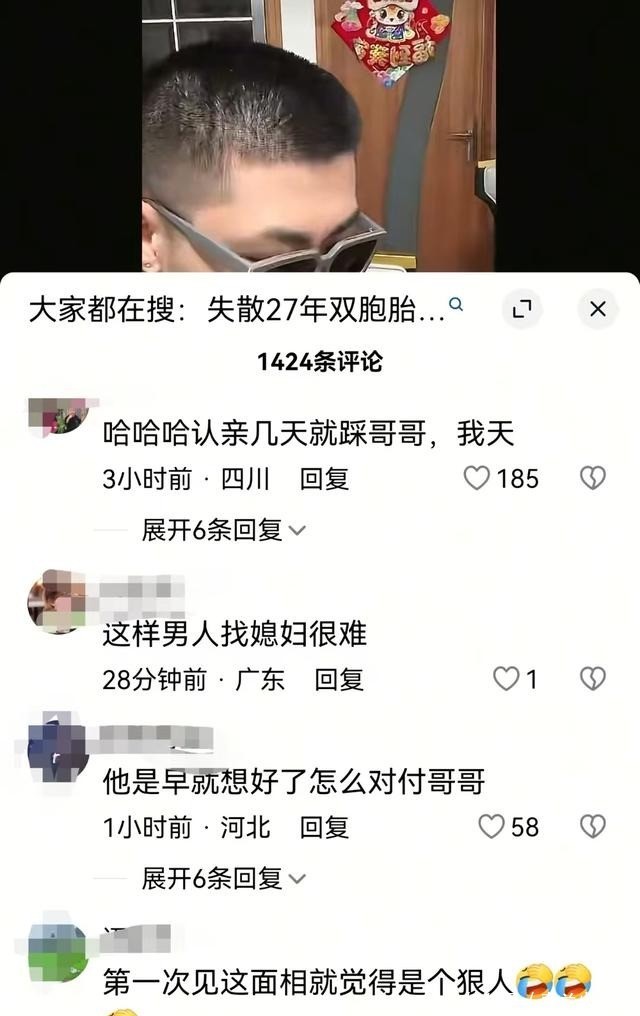Like the 河北 comment with 58 likes
The image size is (640, 1016).
(x=491, y=827)
